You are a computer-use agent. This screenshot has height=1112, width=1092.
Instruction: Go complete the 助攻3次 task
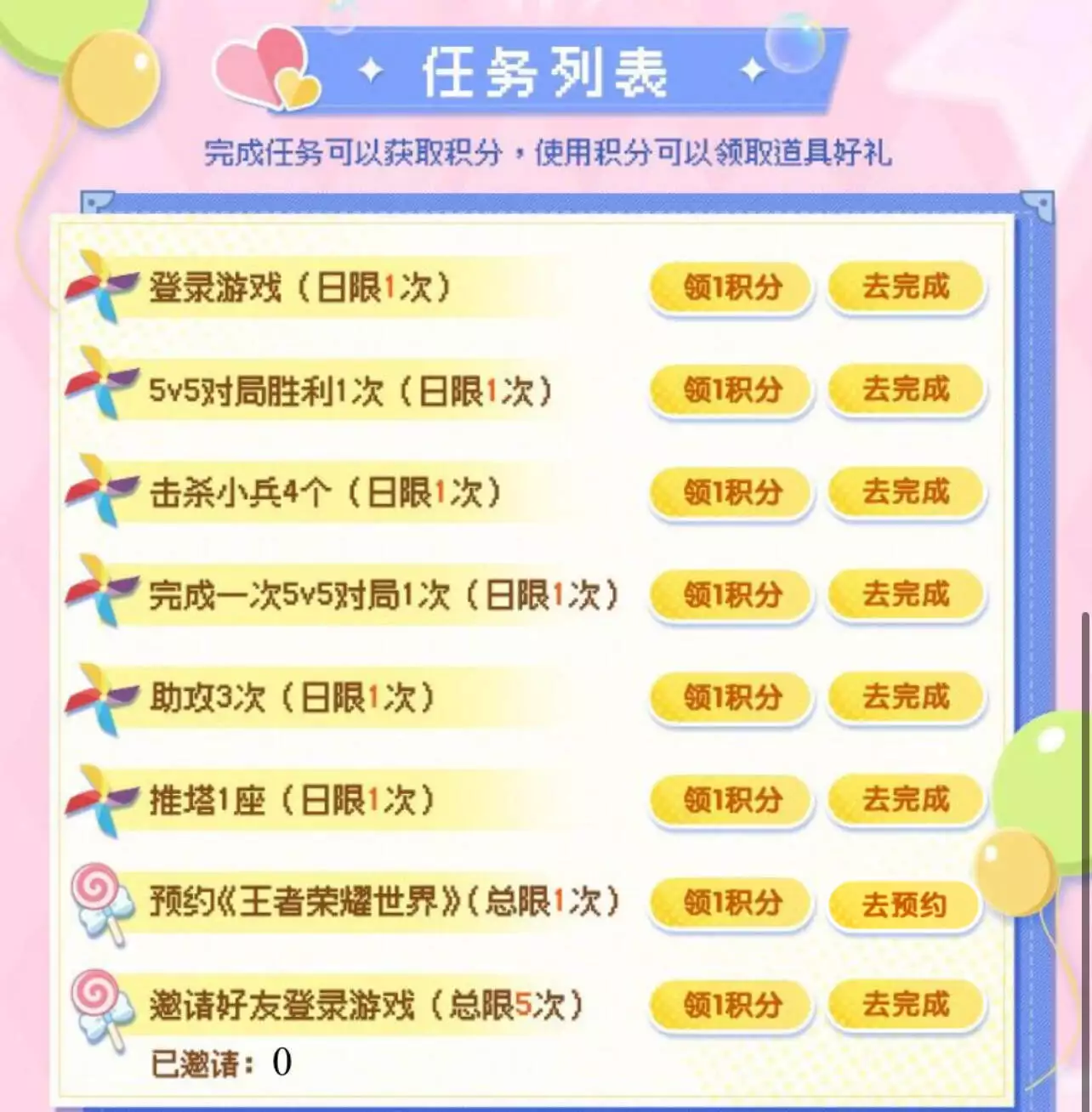tap(906, 697)
